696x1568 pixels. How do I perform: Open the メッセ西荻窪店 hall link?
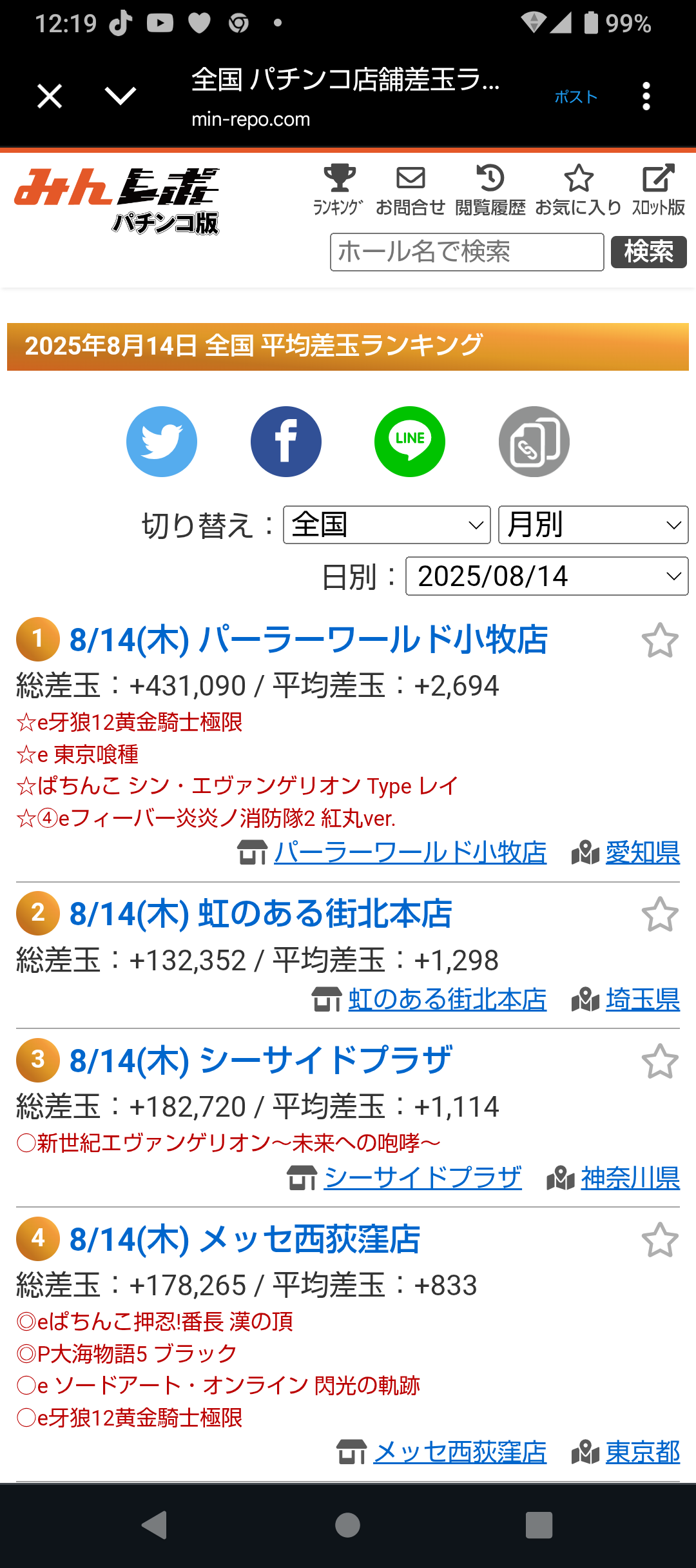pyautogui.click(x=459, y=1452)
